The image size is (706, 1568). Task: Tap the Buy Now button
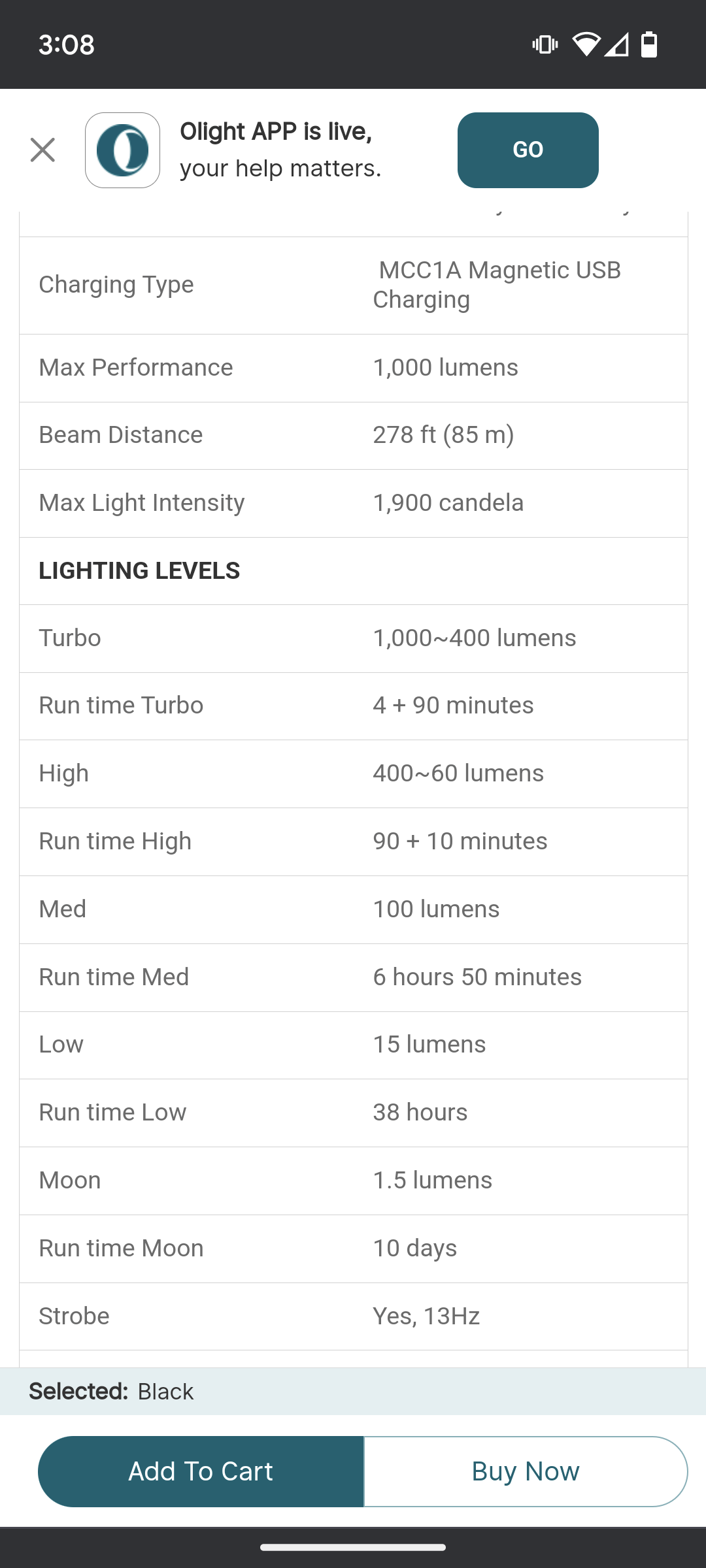526,1471
